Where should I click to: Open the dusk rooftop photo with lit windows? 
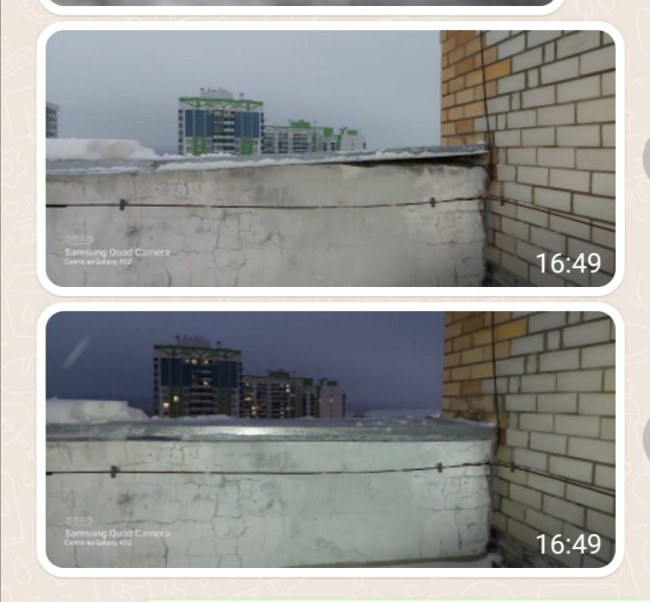point(330,440)
